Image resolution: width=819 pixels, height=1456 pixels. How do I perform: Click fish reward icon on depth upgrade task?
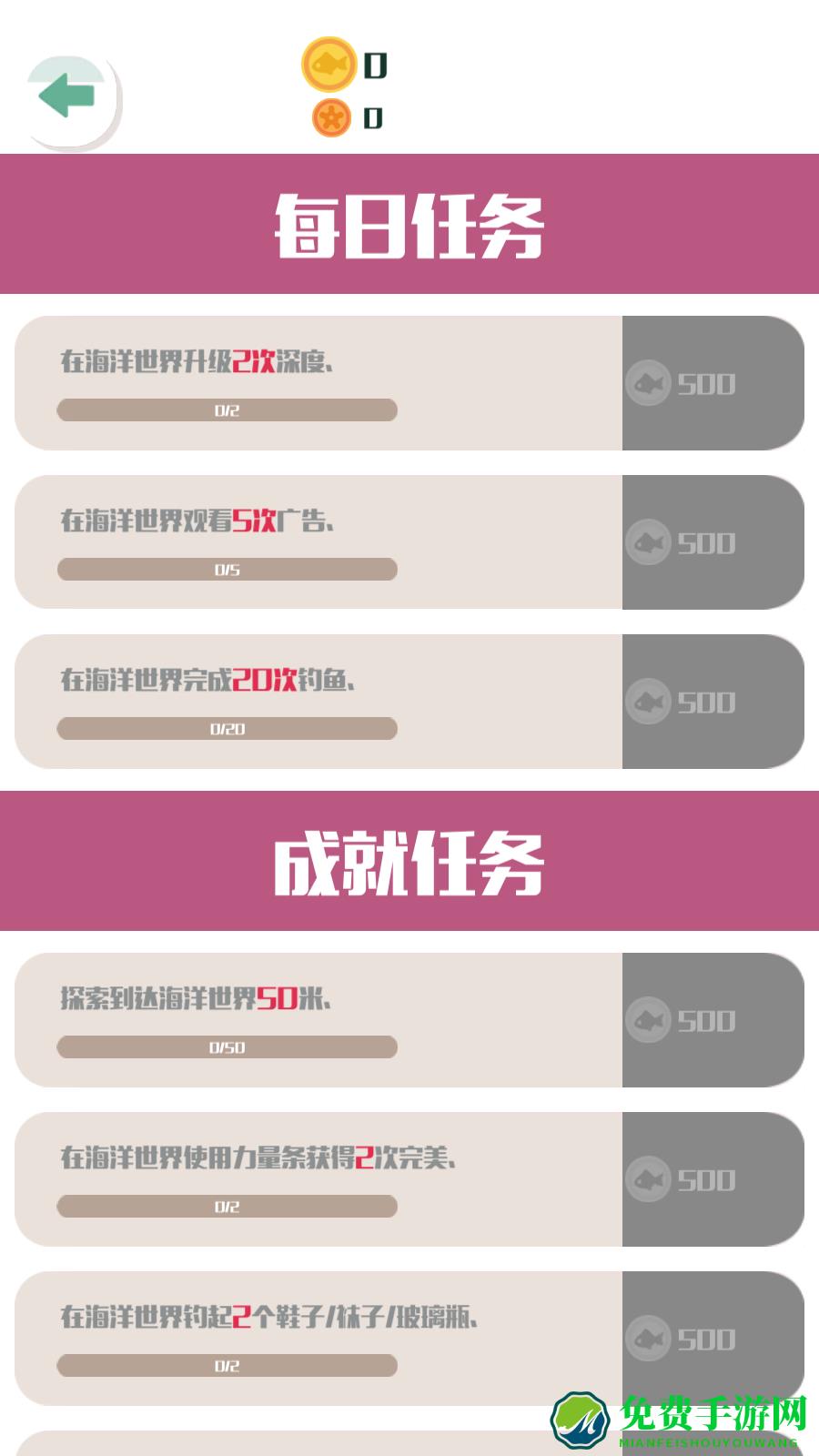tap(648, 383)
